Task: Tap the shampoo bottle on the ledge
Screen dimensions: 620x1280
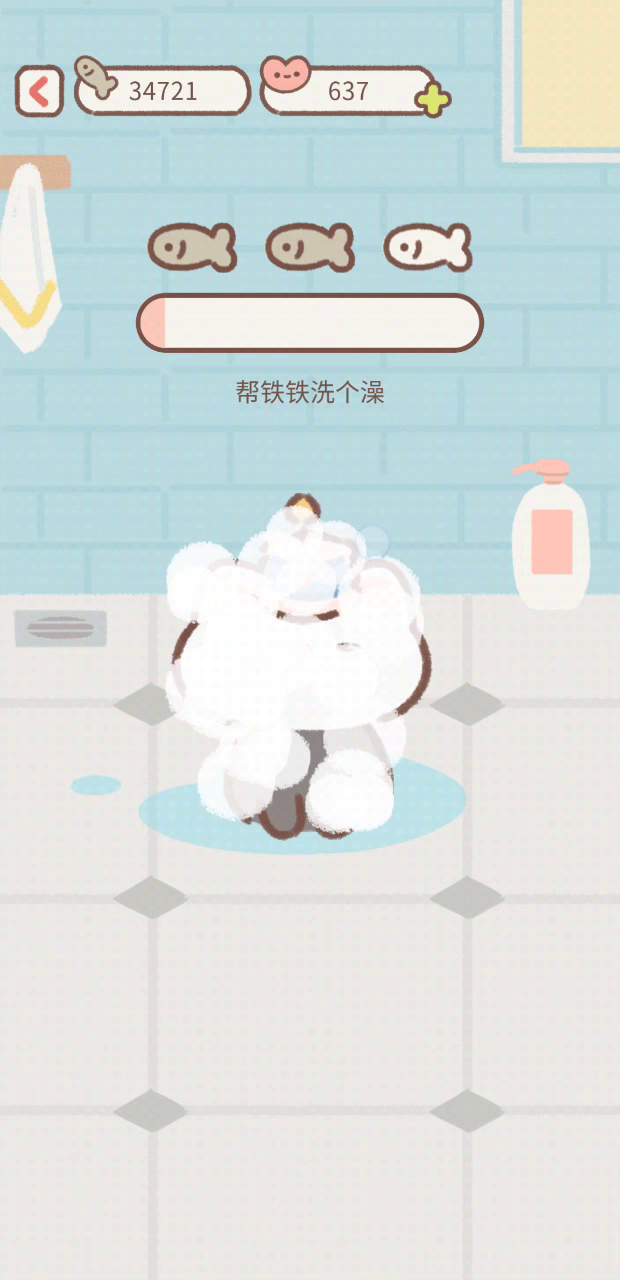Action: point(549,535)
